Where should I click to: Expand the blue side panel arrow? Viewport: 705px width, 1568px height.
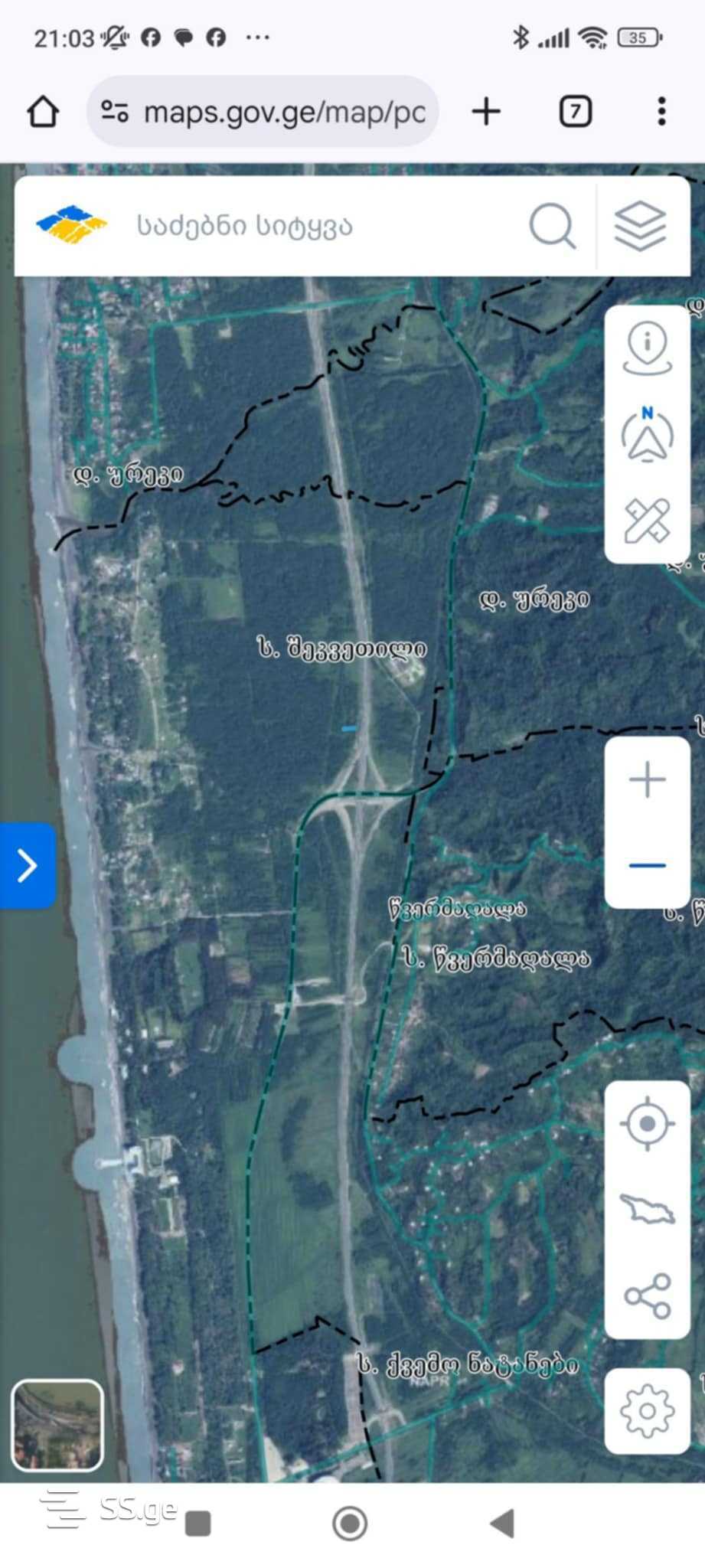pyautogui.click(x=28, y=865)
